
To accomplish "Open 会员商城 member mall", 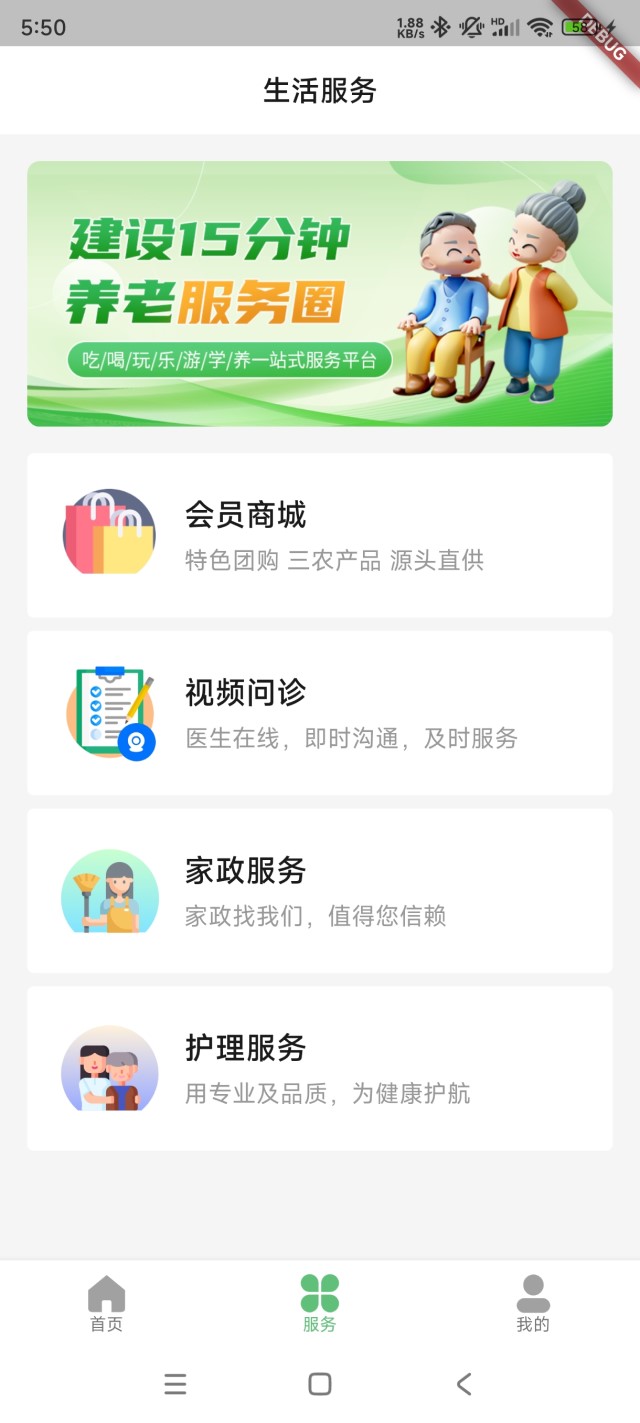I will point(319,535).
